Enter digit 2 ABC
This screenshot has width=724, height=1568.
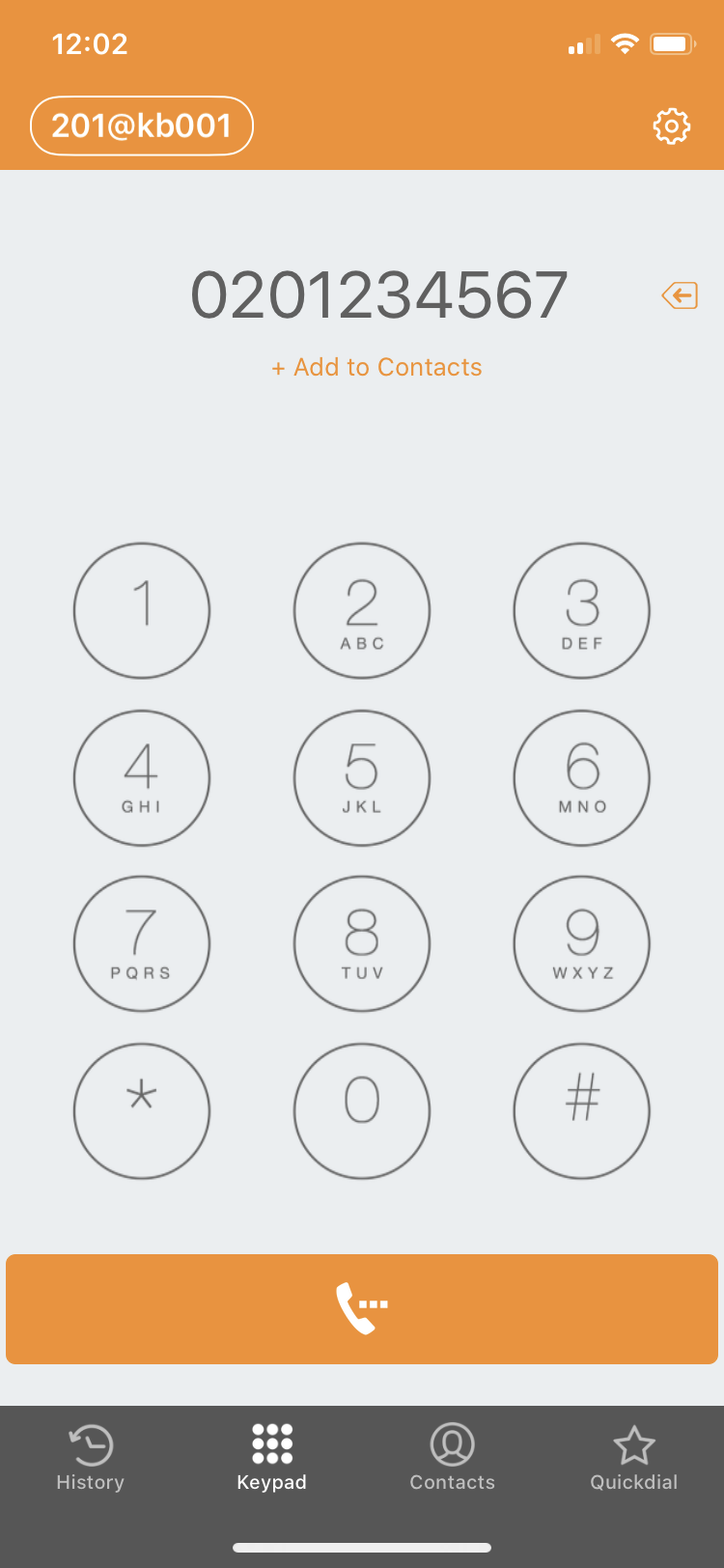point(362,610)
